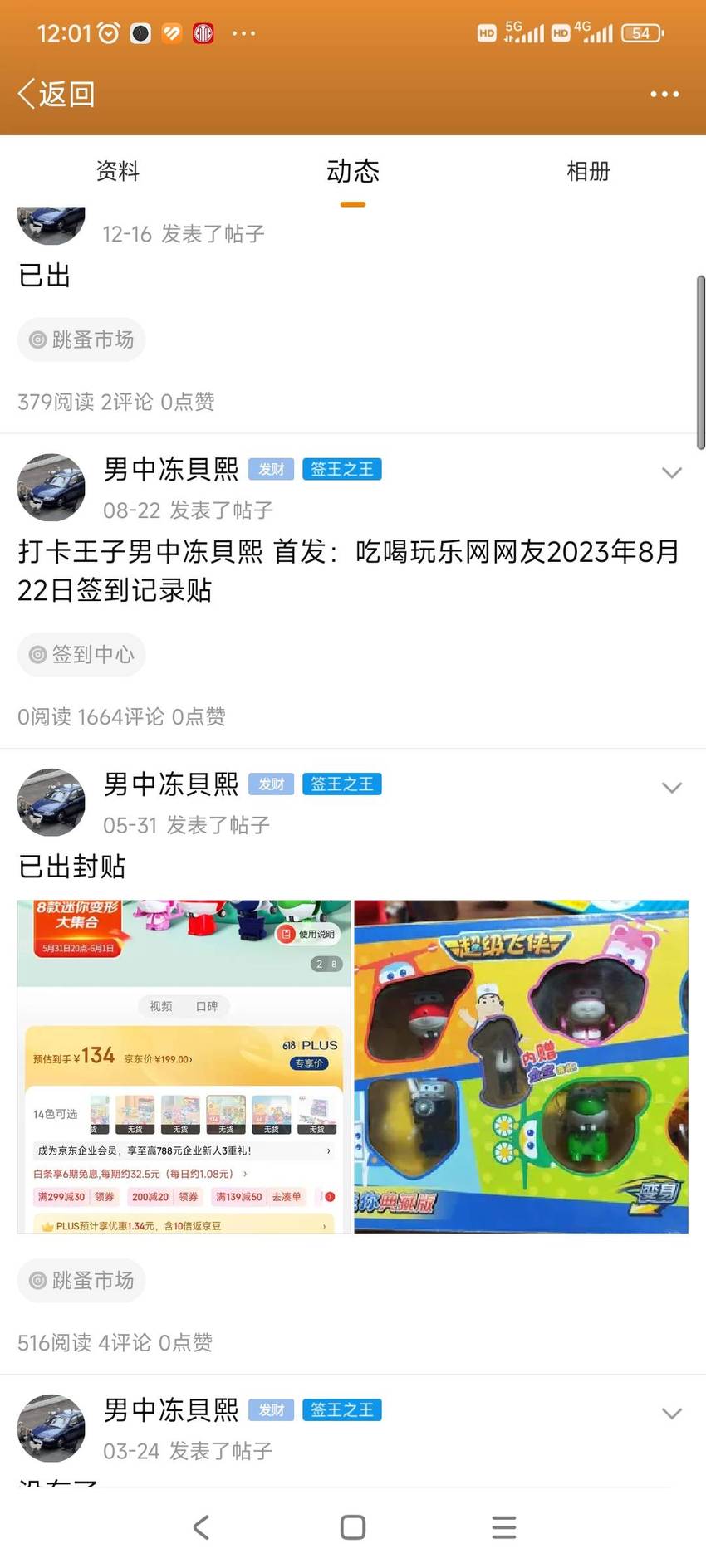The image size is (706, 1568).
Task: Open recent apps from navigation bar
Action: pyautogui.click(x=503, y=1527)
